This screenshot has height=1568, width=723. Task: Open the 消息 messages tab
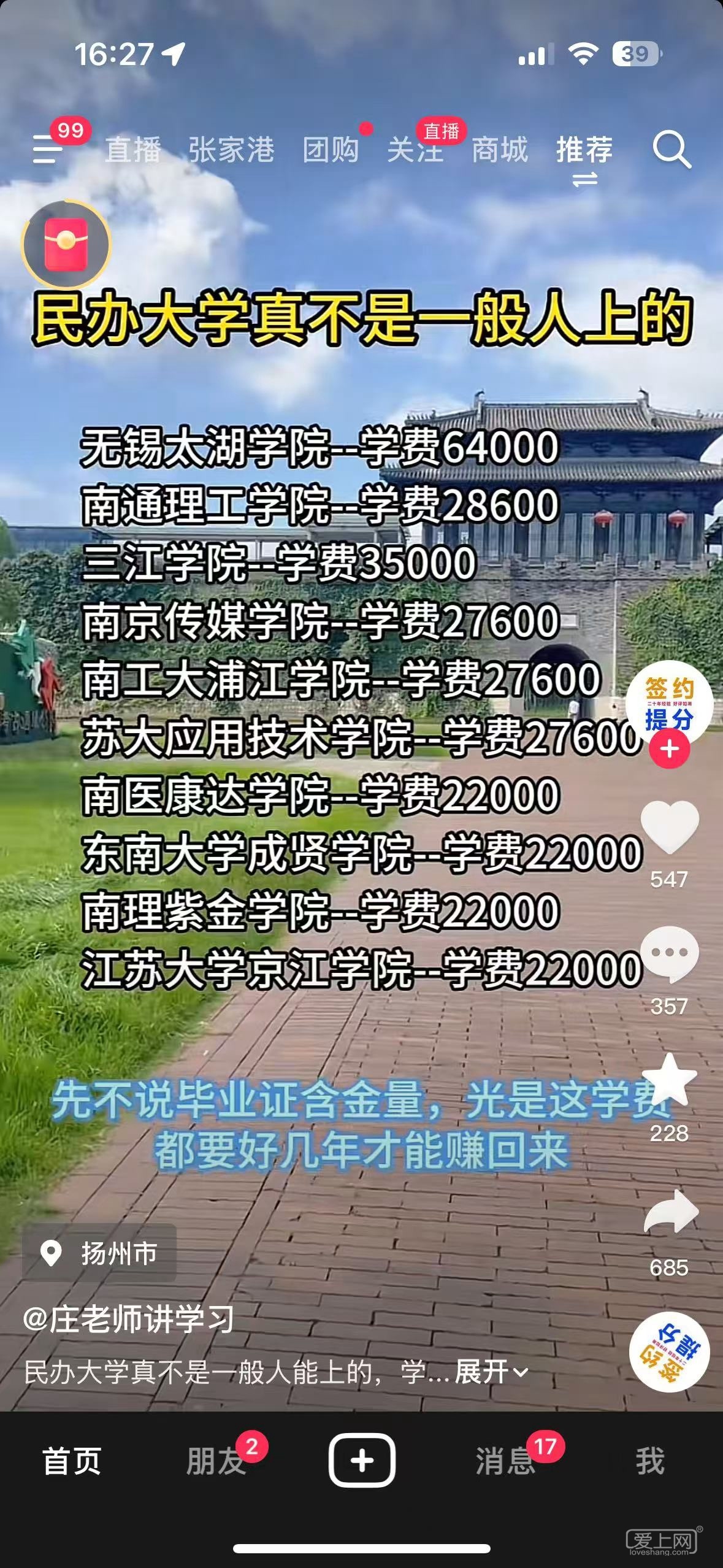tap(505, 1460)
